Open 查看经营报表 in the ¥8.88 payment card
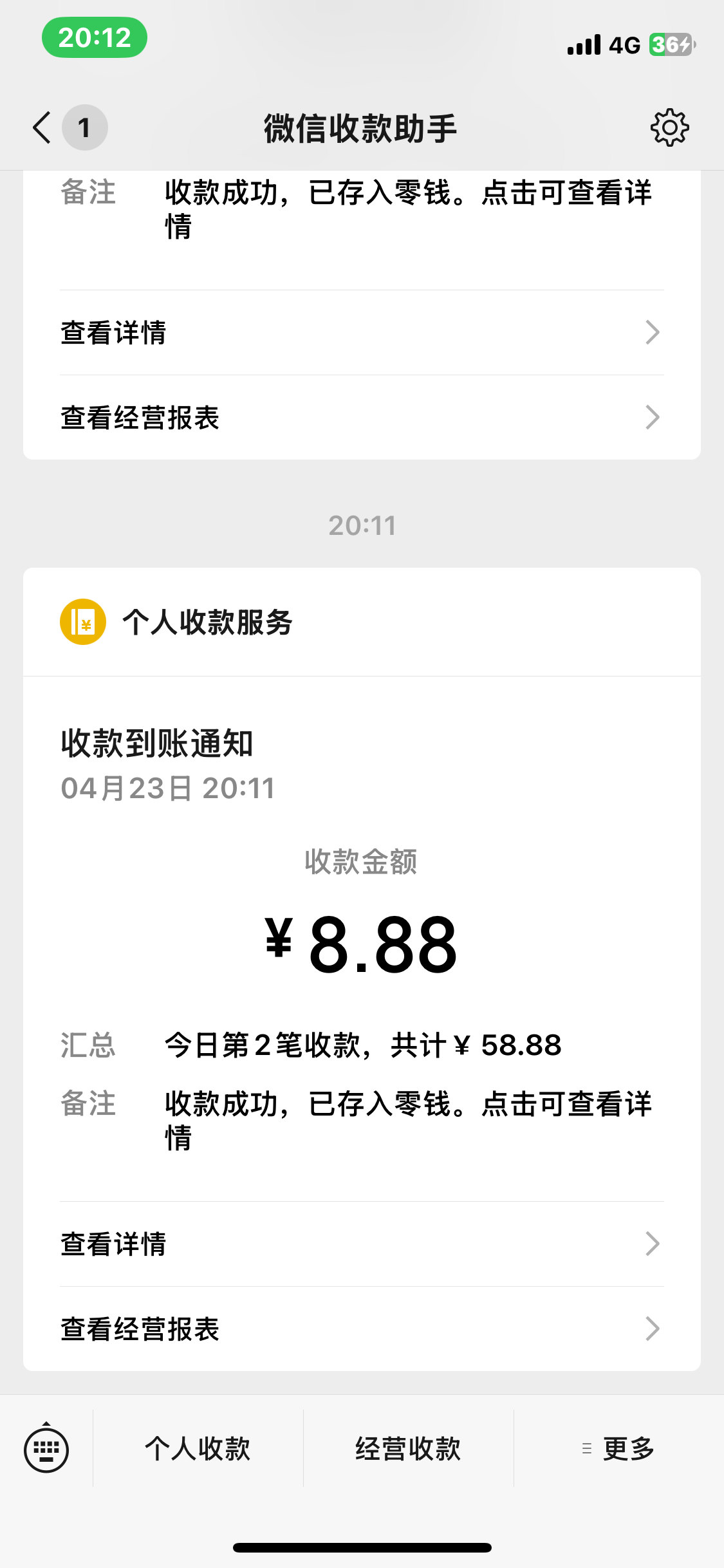 coord(362,1329)
